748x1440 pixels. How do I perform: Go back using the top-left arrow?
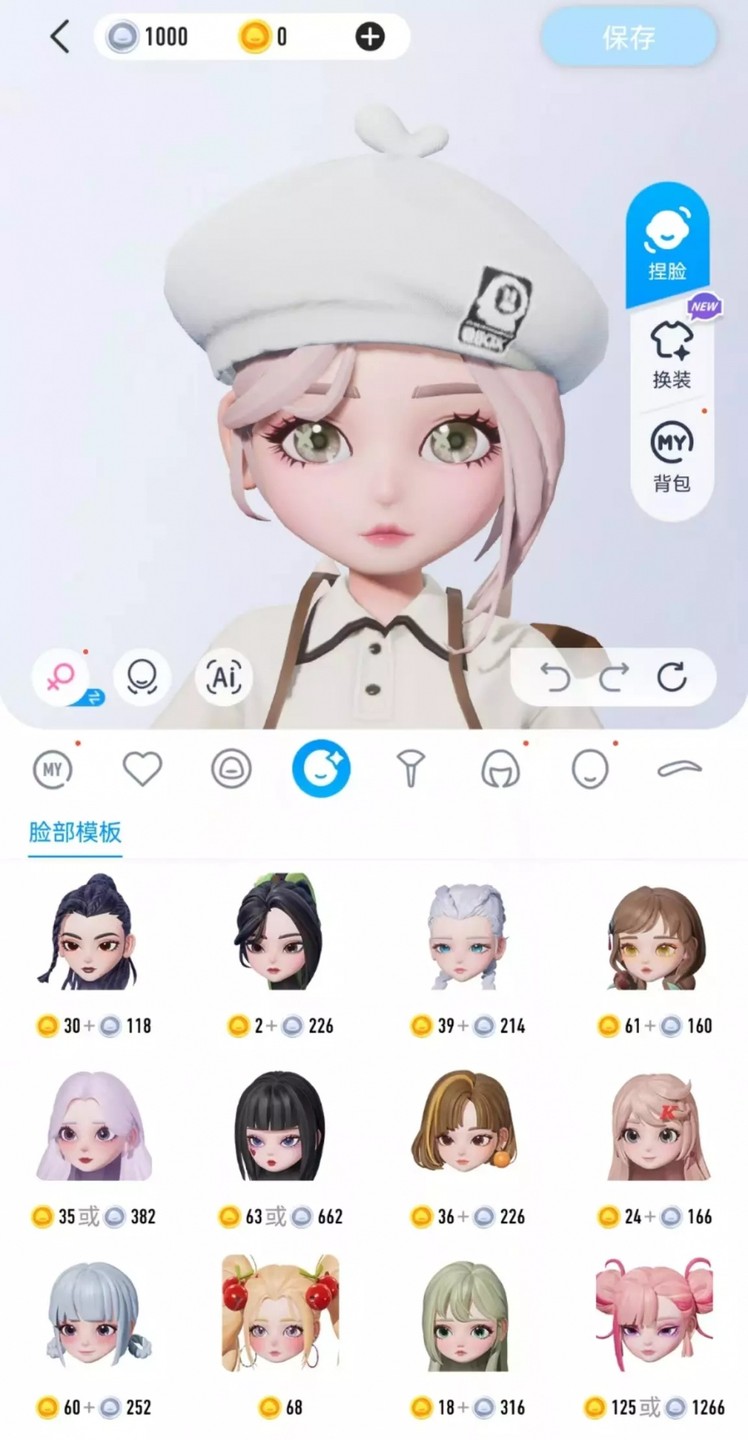60,37
